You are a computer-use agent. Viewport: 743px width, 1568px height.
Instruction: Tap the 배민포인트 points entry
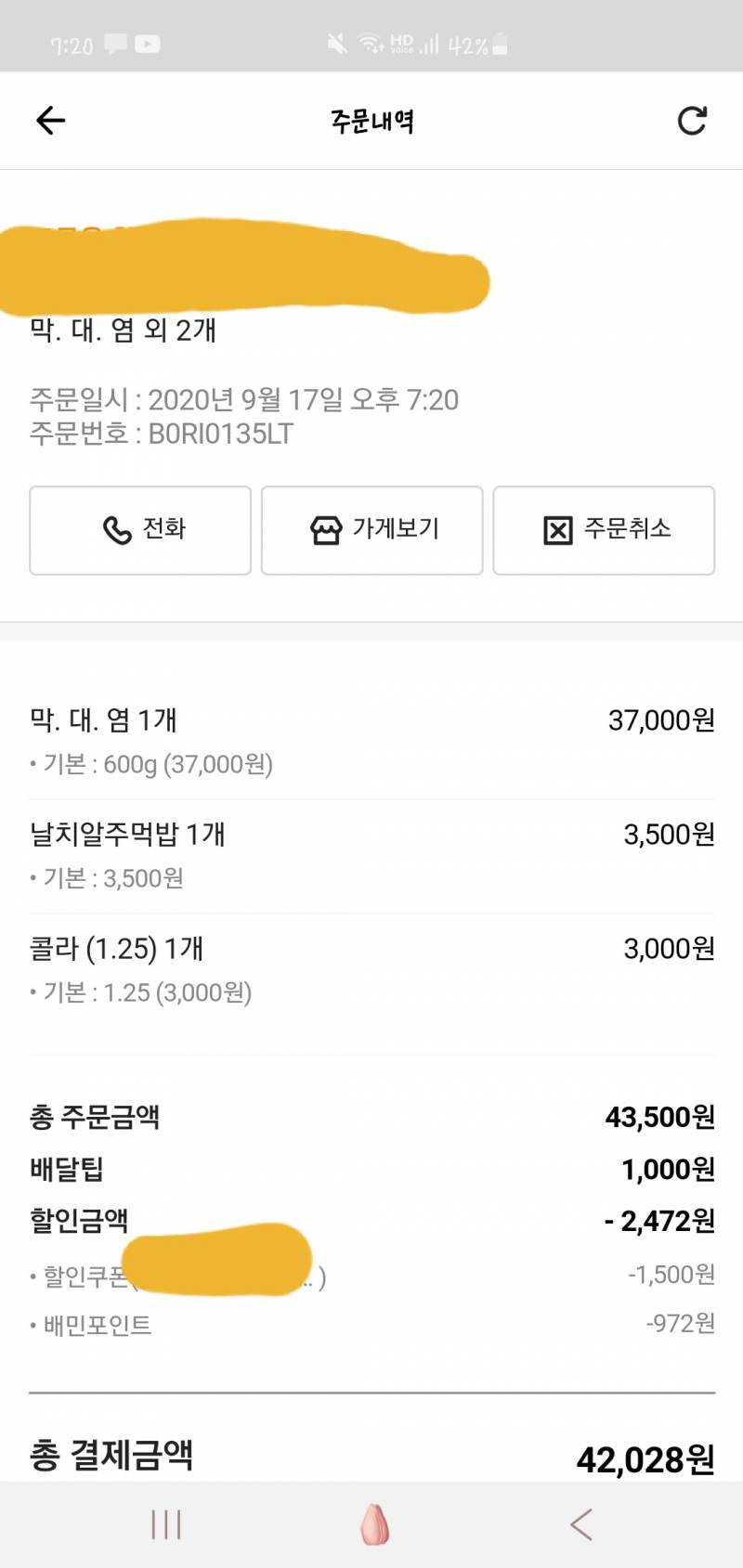(x=371, y=1326)
